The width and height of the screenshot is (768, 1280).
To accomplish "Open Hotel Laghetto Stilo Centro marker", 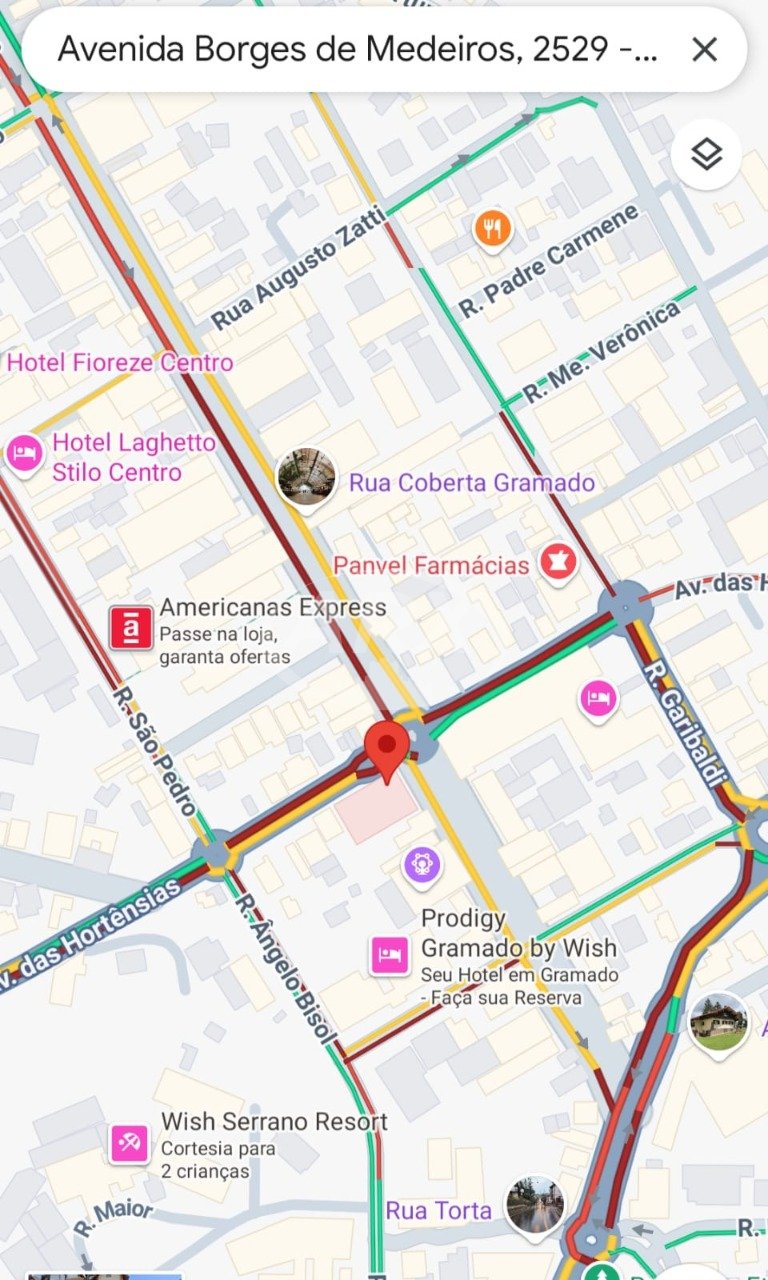I will pos(24,454).
